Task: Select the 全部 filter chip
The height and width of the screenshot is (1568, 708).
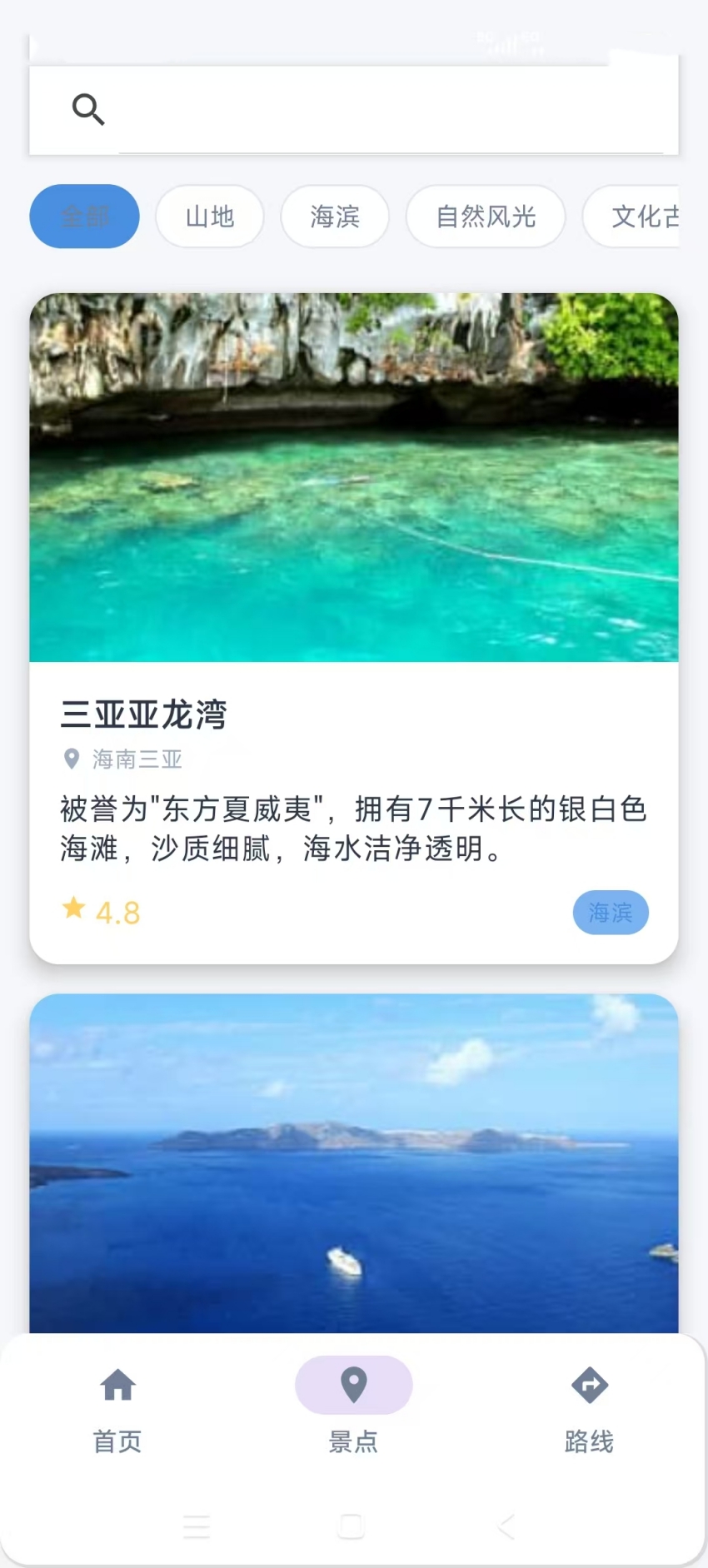Action: [x=84, y=217]
